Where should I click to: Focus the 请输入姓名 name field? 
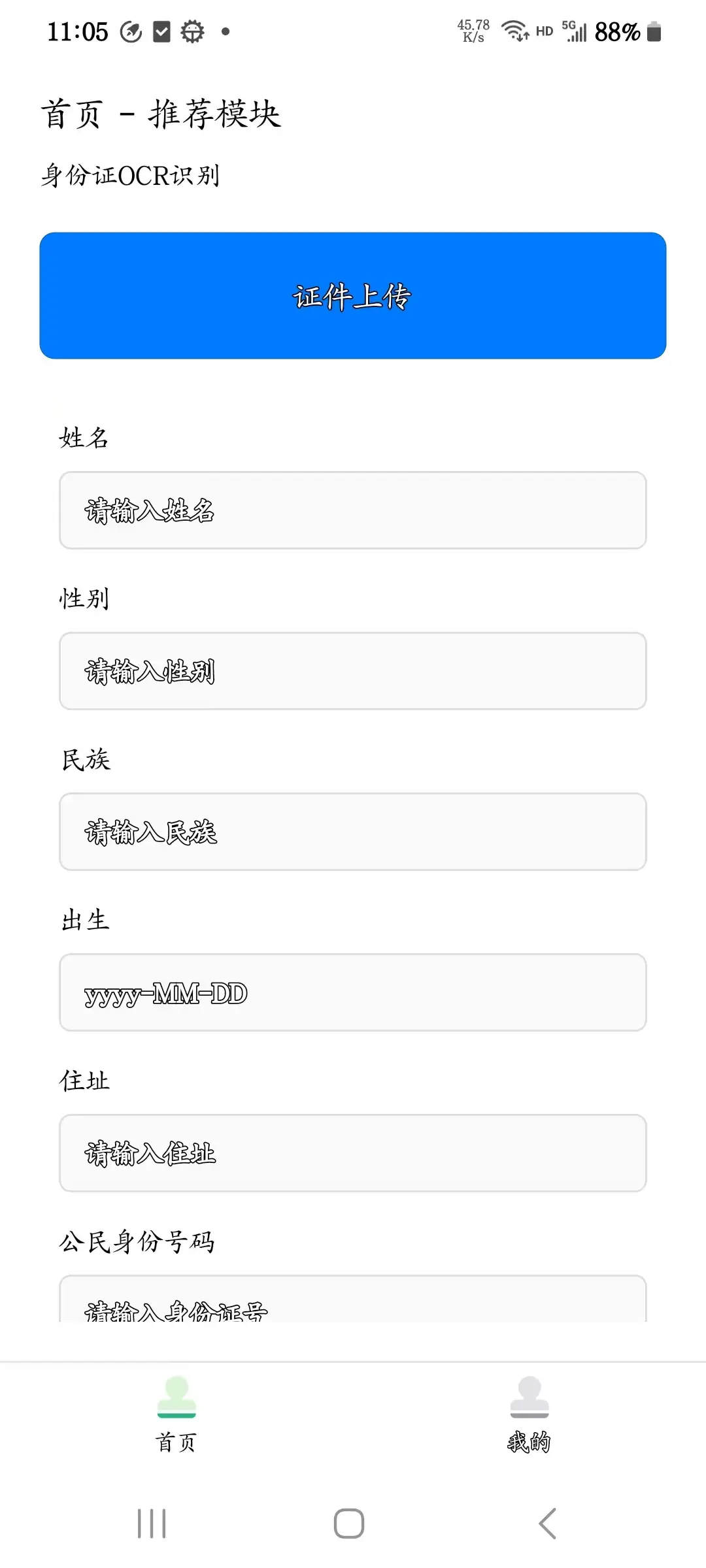click(x=353, y=510)
